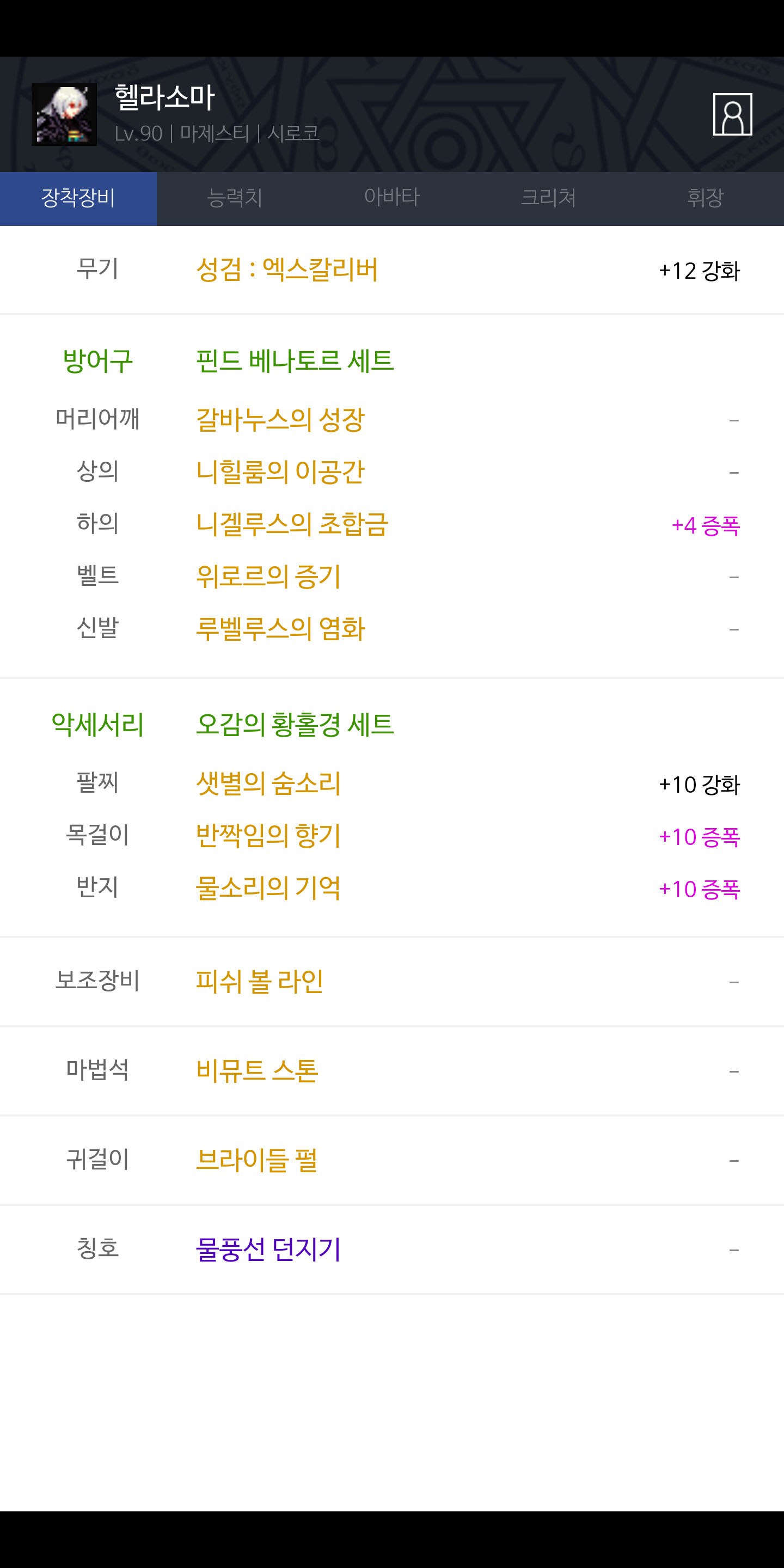Open 피쉬 볼 라인 sub equipment

[x=259, y=982]
